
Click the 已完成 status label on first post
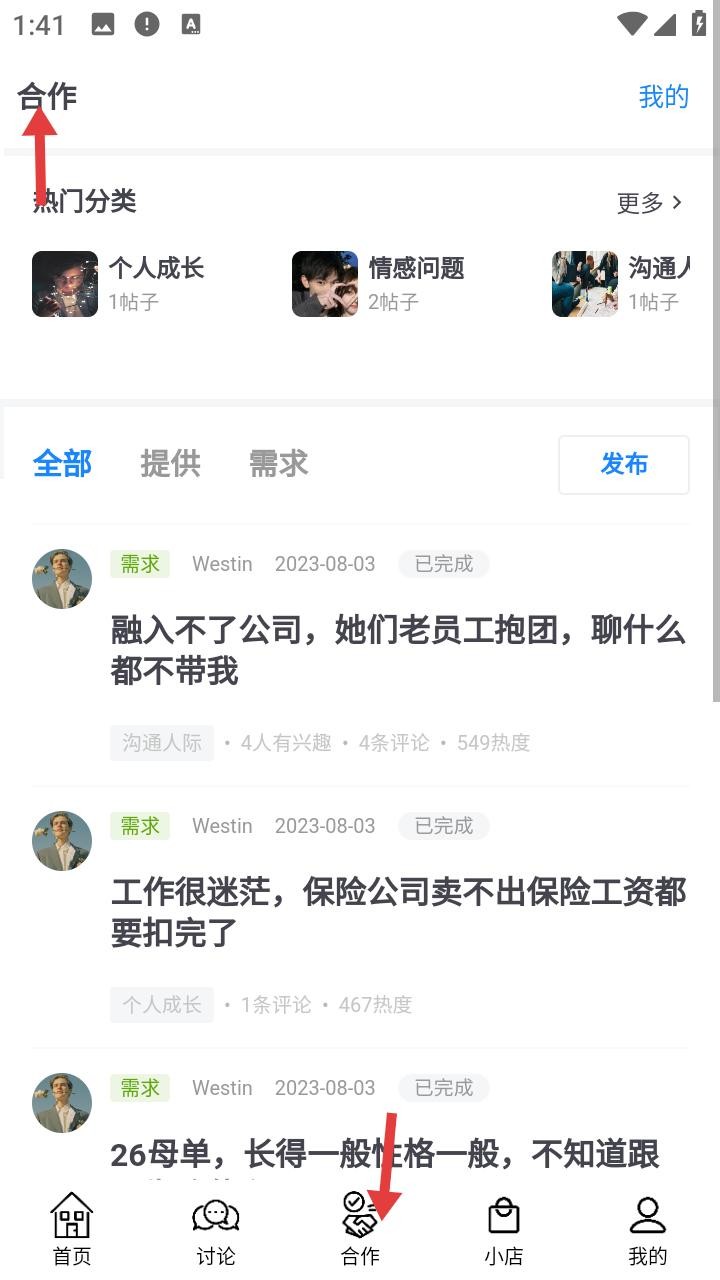pyautogui.click(x=443, y=563)
